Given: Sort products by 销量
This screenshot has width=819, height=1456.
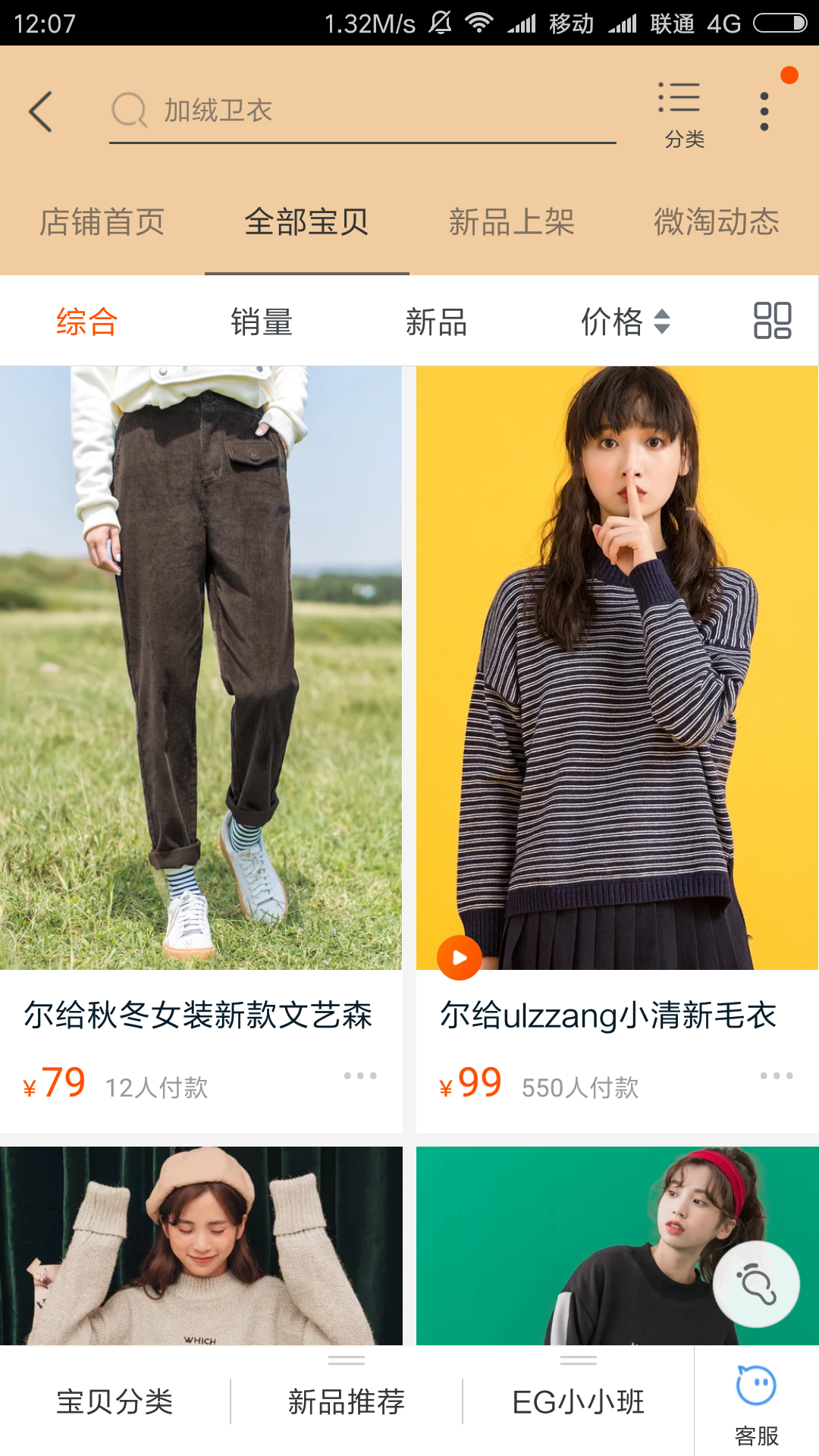Looking at the screenshot, I should pos(262,322).
